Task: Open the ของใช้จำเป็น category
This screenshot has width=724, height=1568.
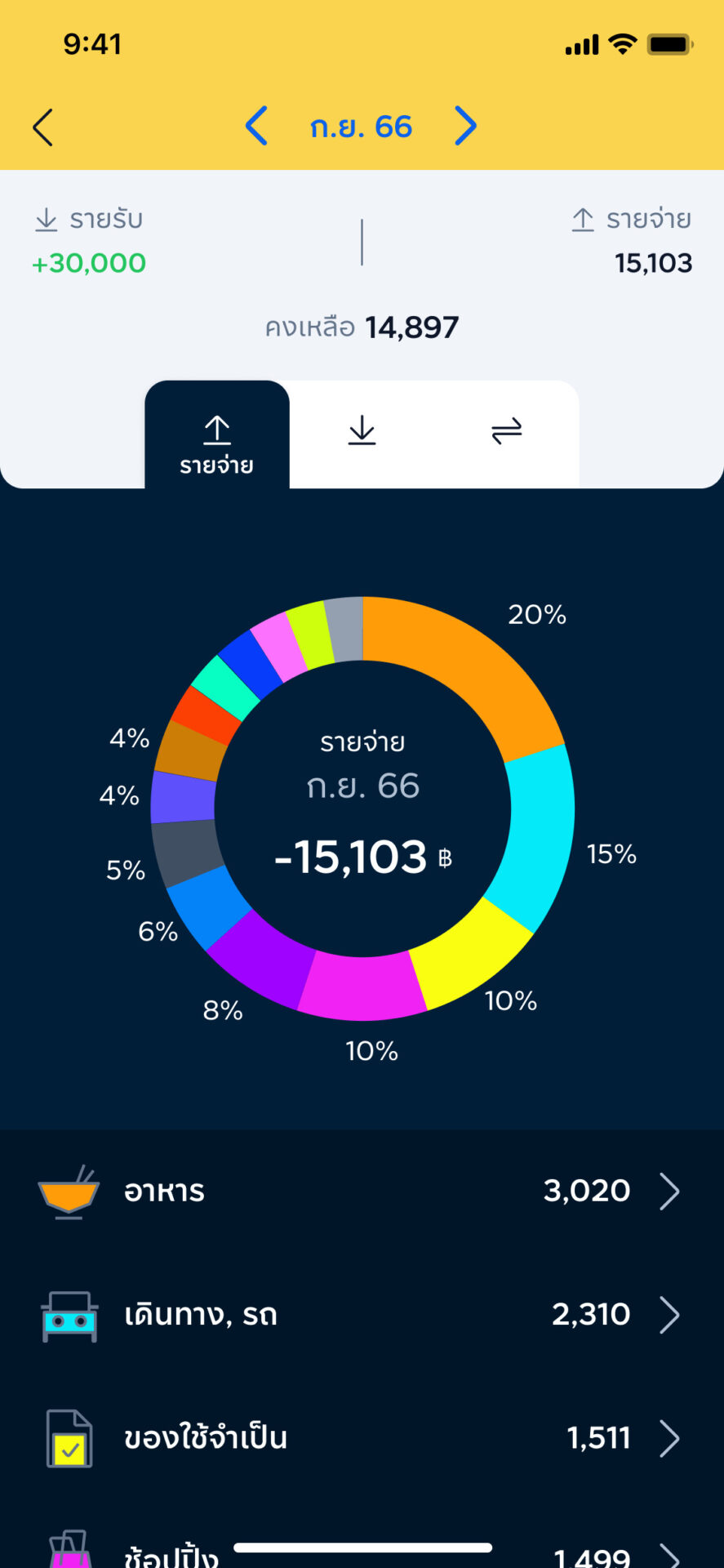Action: pyautogui.click(x=362, y=1438)
